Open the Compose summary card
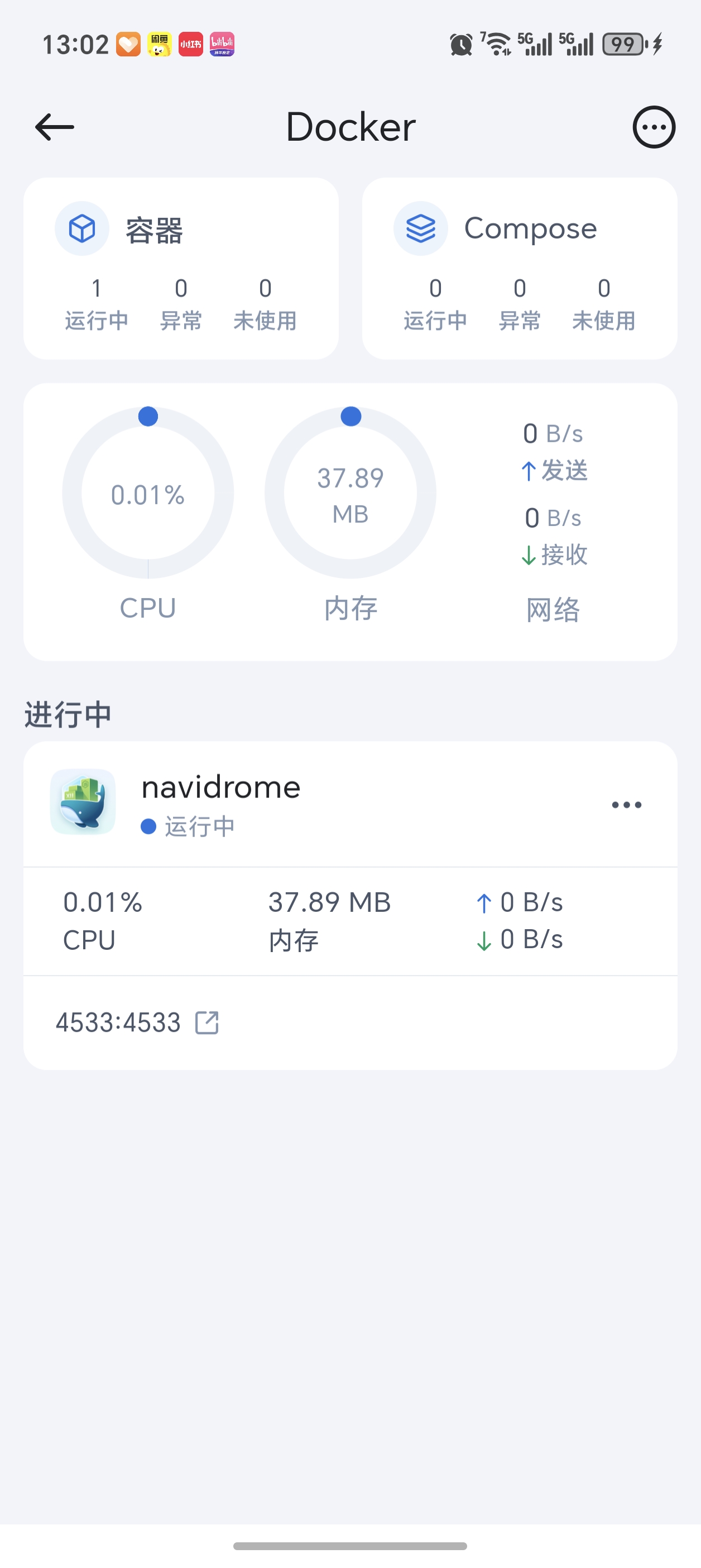 (520, 266)
